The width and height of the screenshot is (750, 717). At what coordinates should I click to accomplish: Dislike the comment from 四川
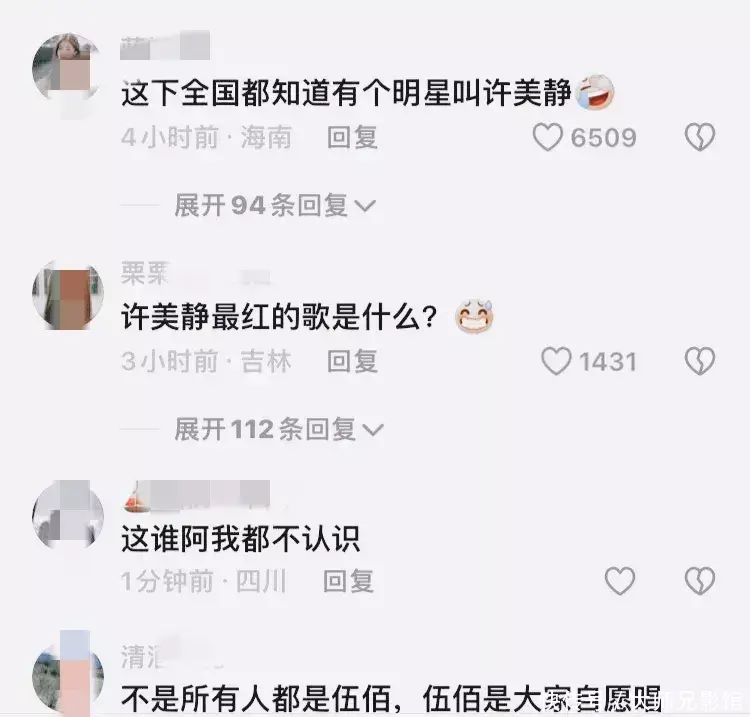coord(699,580)
